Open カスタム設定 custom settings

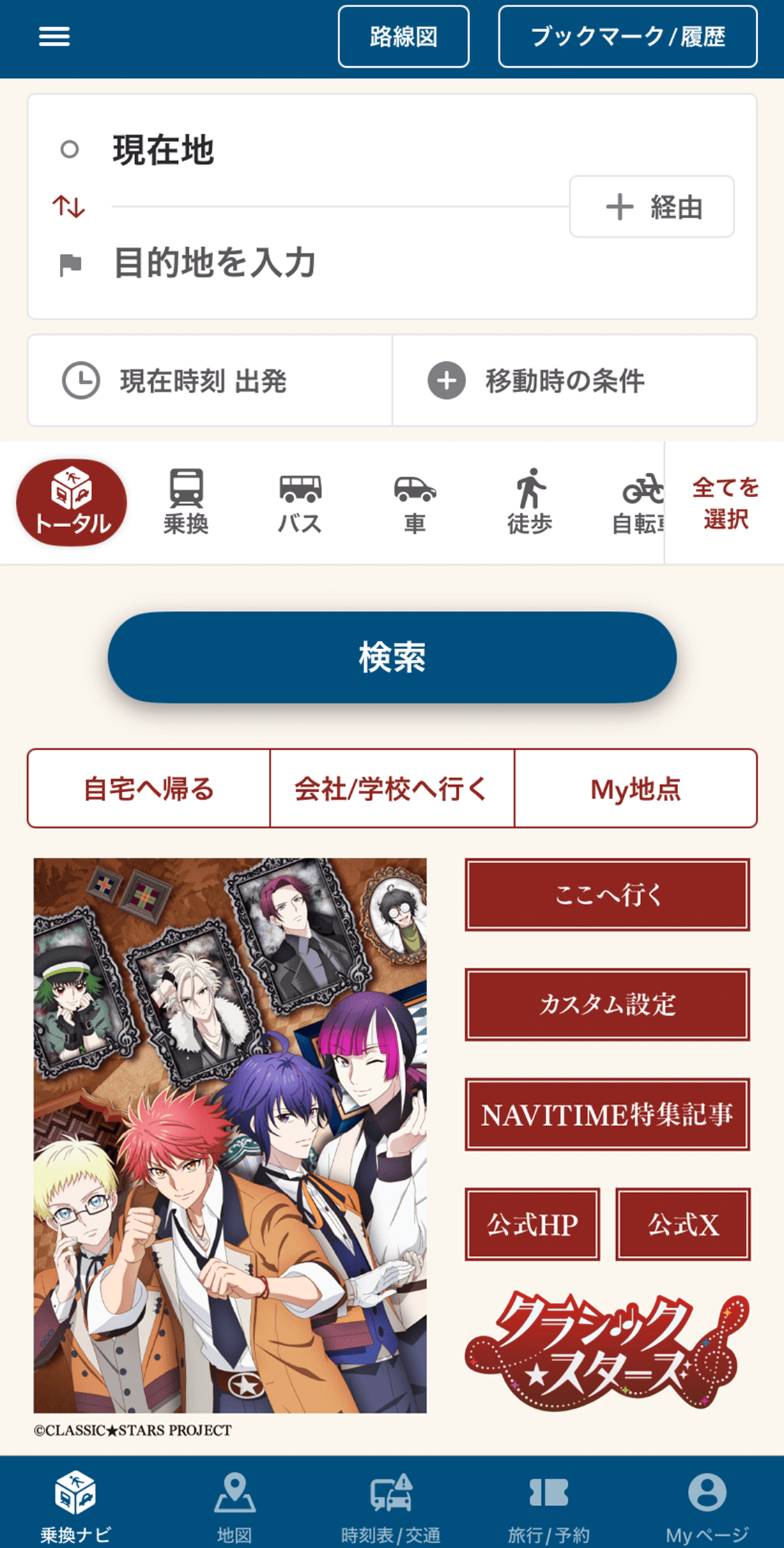(x=607, y=1004)
